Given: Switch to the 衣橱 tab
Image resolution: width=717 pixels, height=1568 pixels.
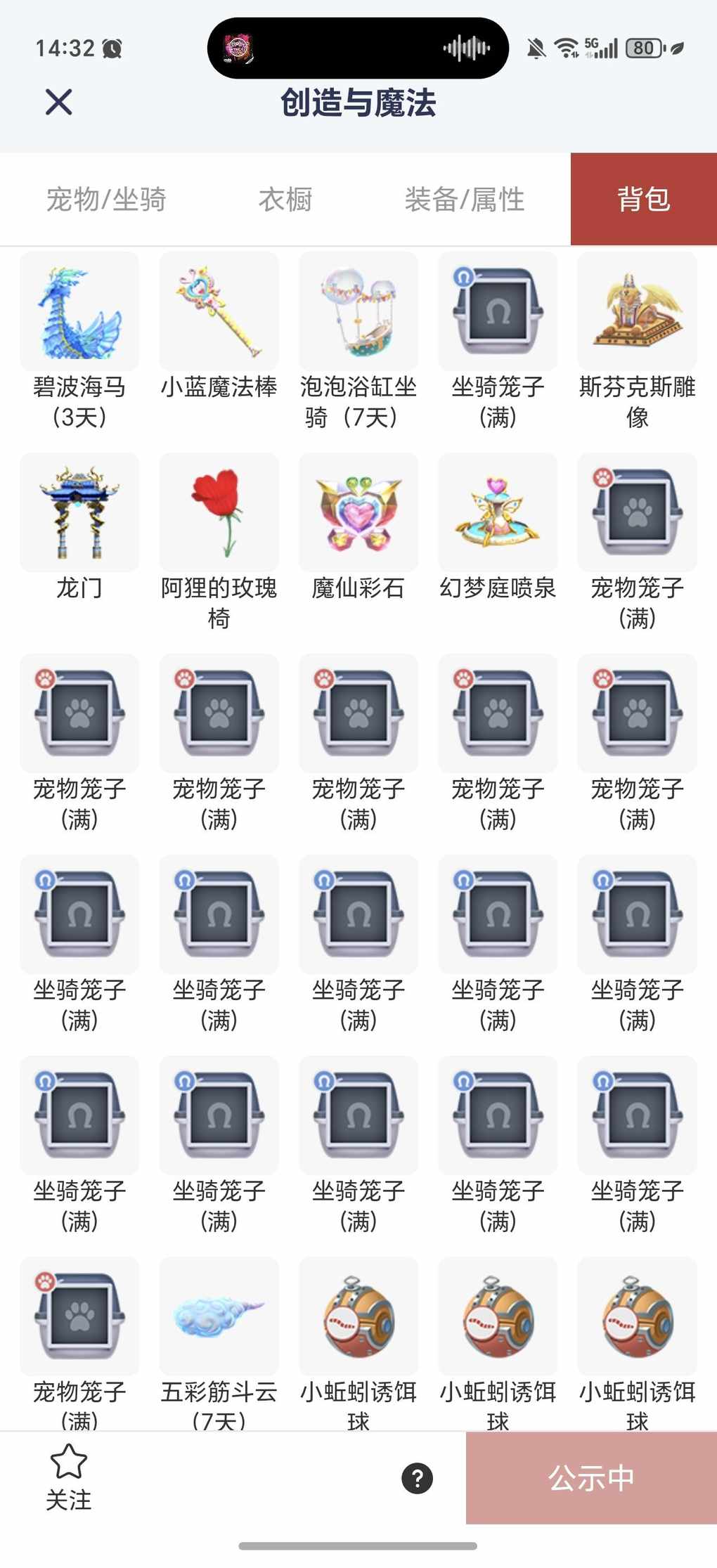Looking at the screenshot, I should 285,200.
